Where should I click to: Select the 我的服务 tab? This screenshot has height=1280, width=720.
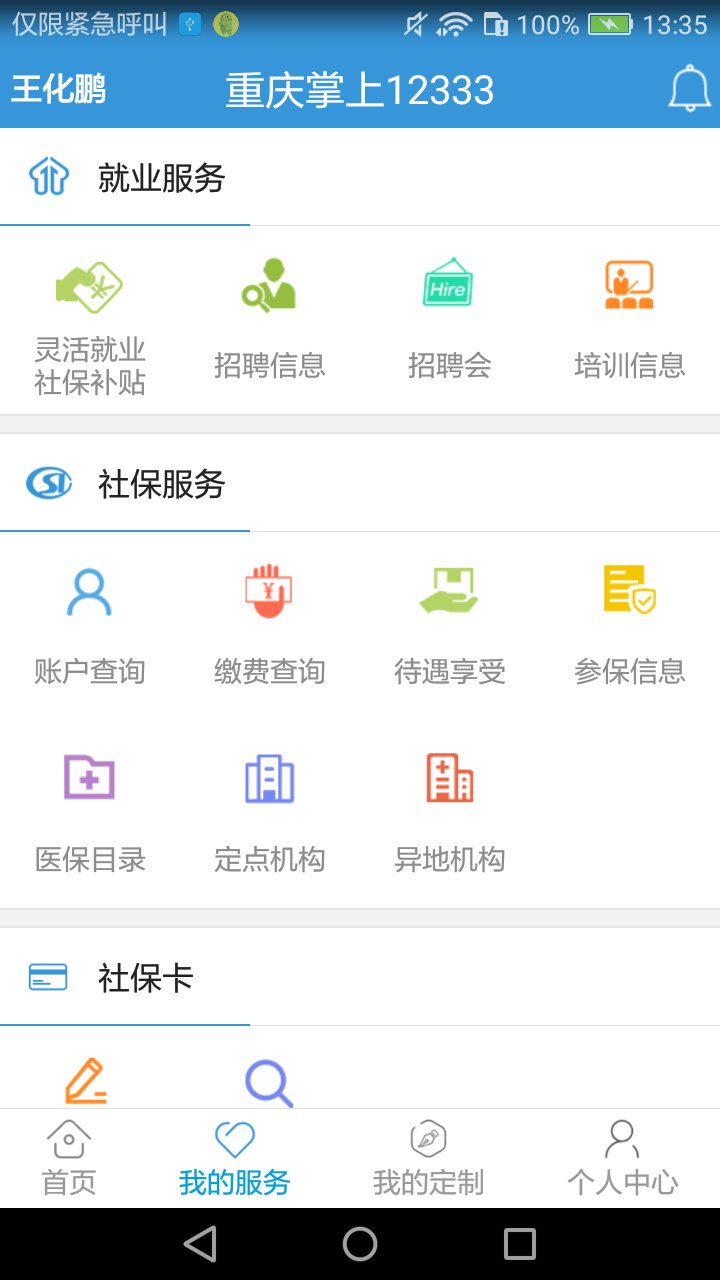tap(235, 1158)
